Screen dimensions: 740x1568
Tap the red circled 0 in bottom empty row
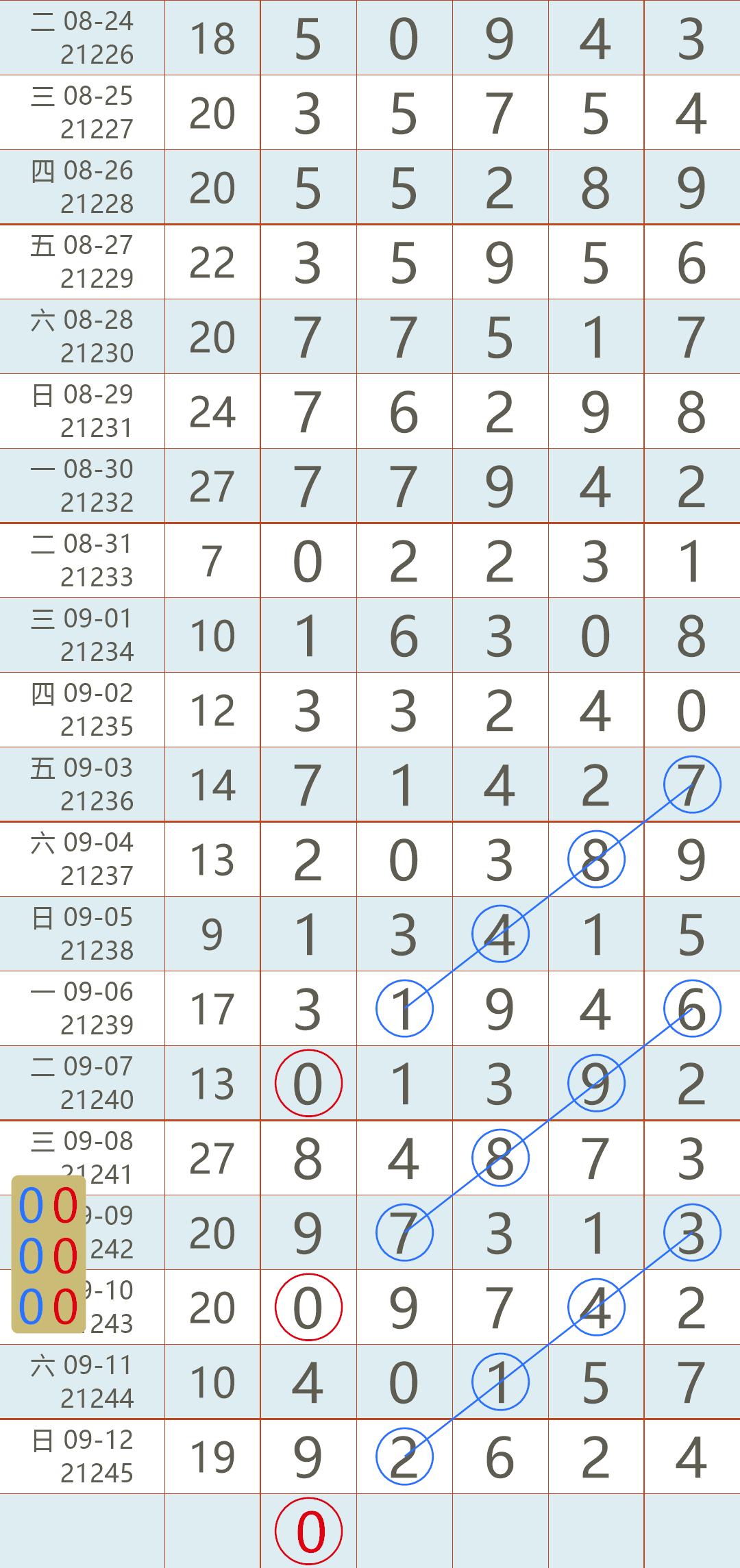click(x=308, y=1530)
